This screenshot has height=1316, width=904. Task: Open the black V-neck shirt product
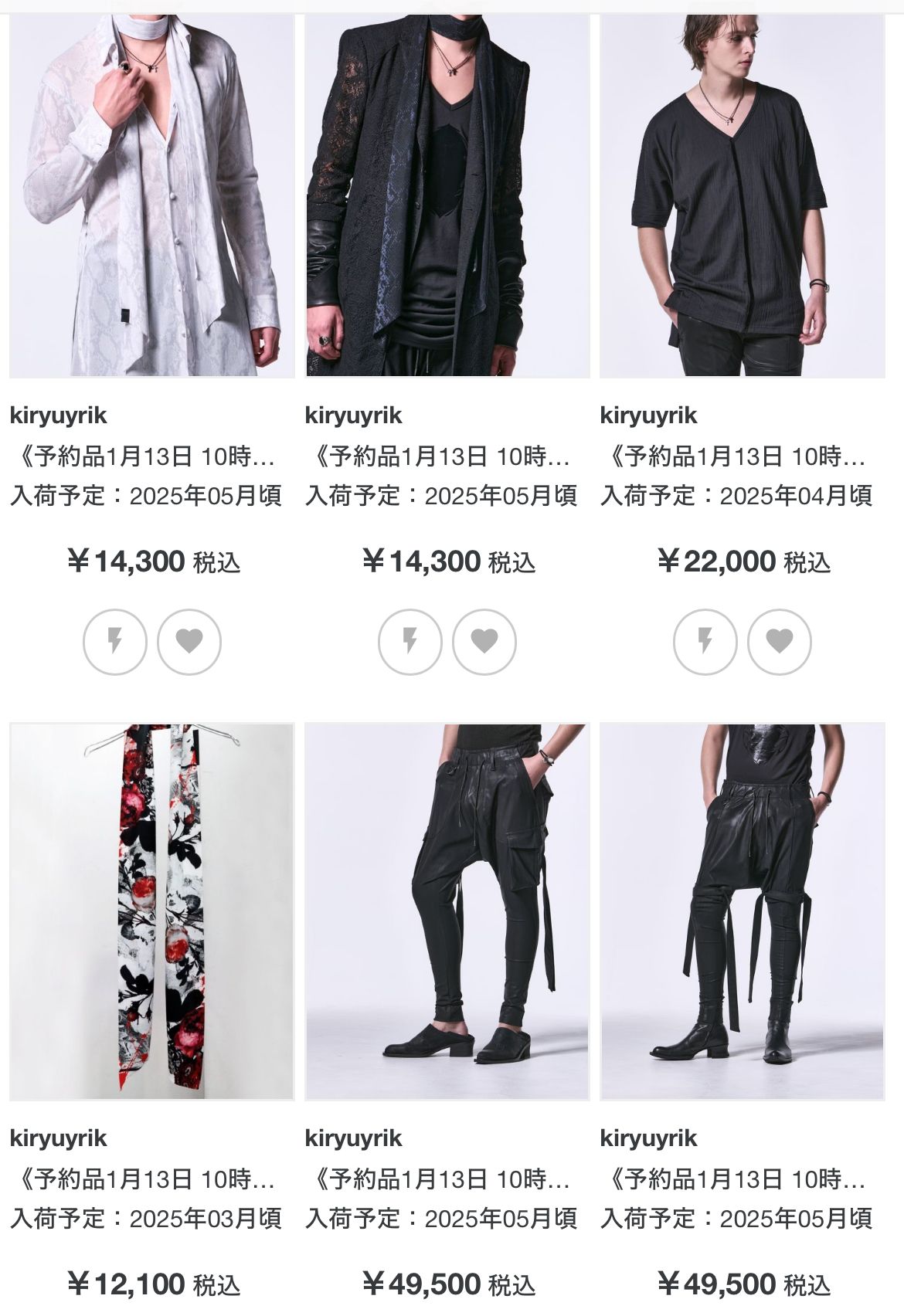tap(742, 197)
